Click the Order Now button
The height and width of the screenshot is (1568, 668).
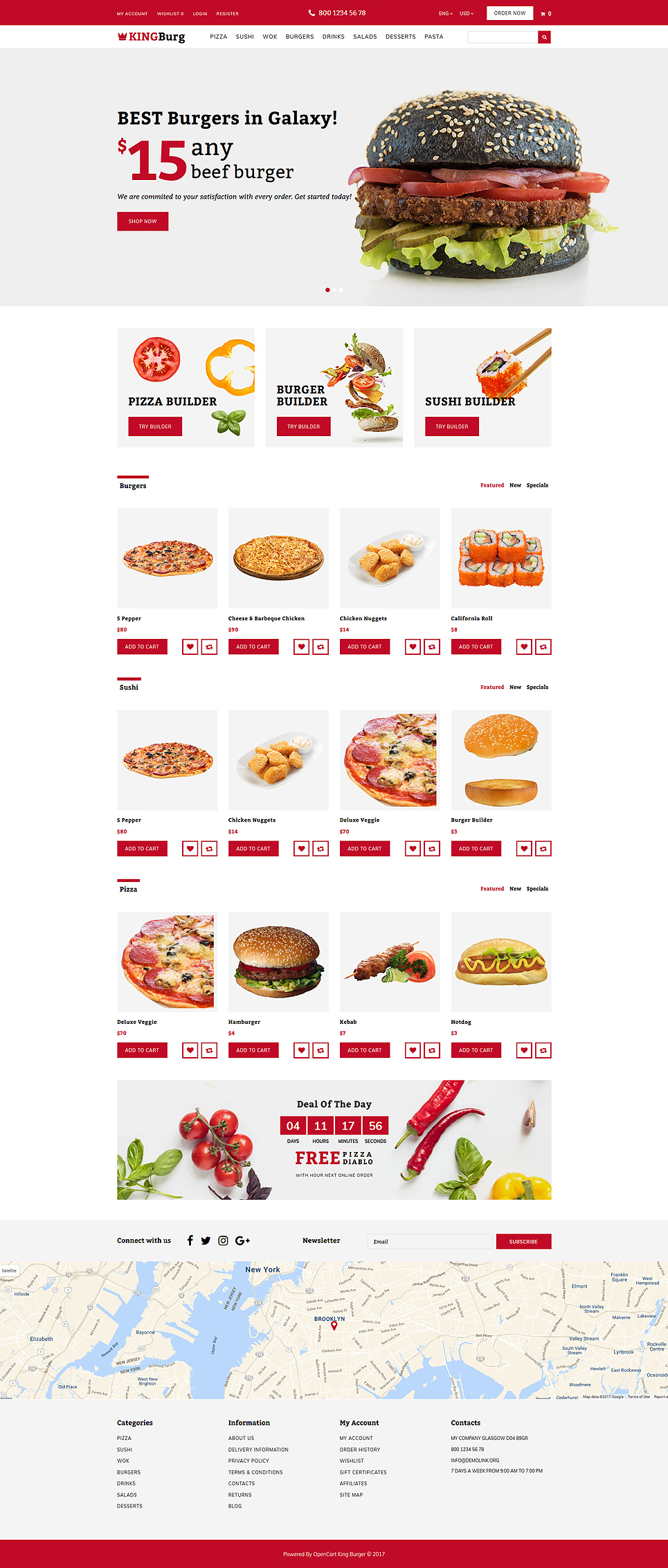(x=509, y=13)
